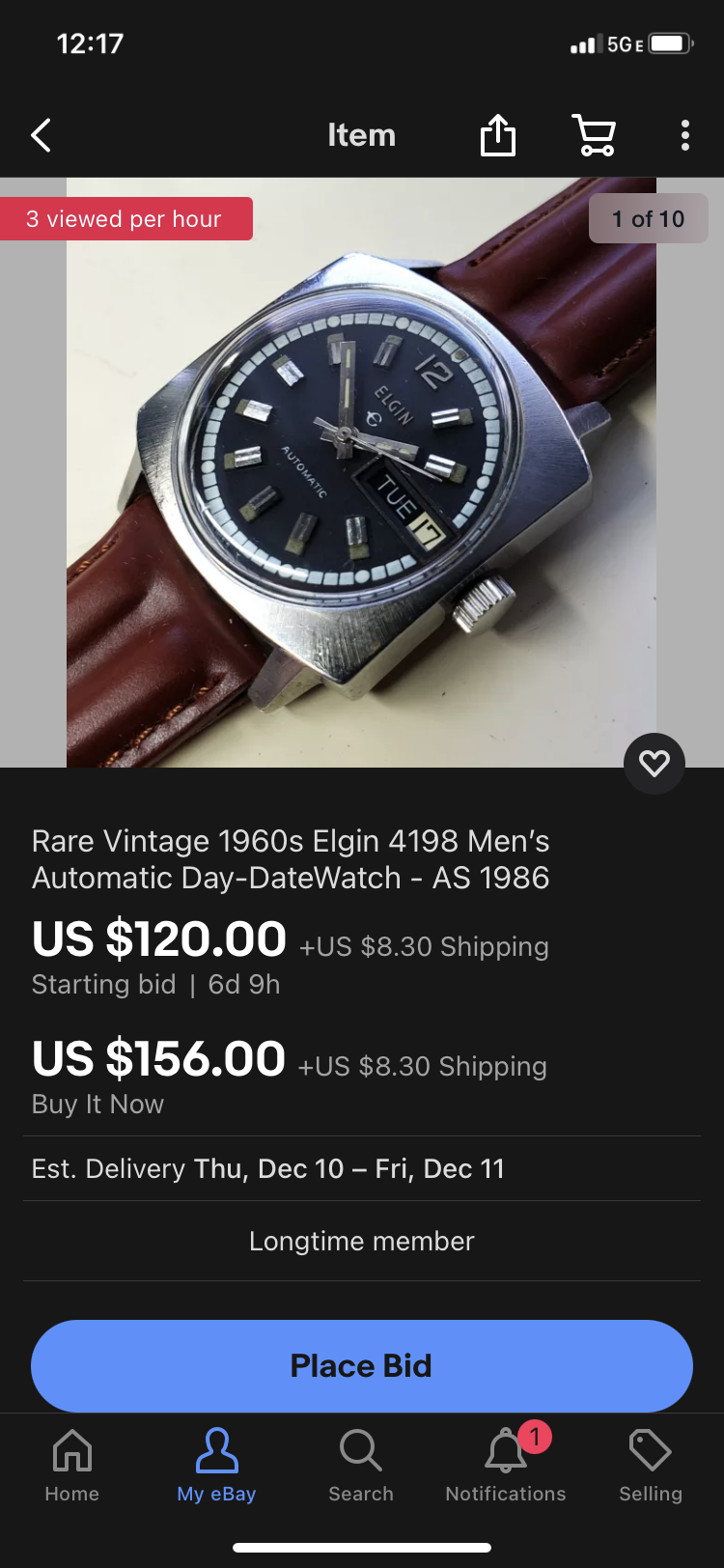
Task: Switch to the My eBay tab
Action: click(x=216, y=1465)
